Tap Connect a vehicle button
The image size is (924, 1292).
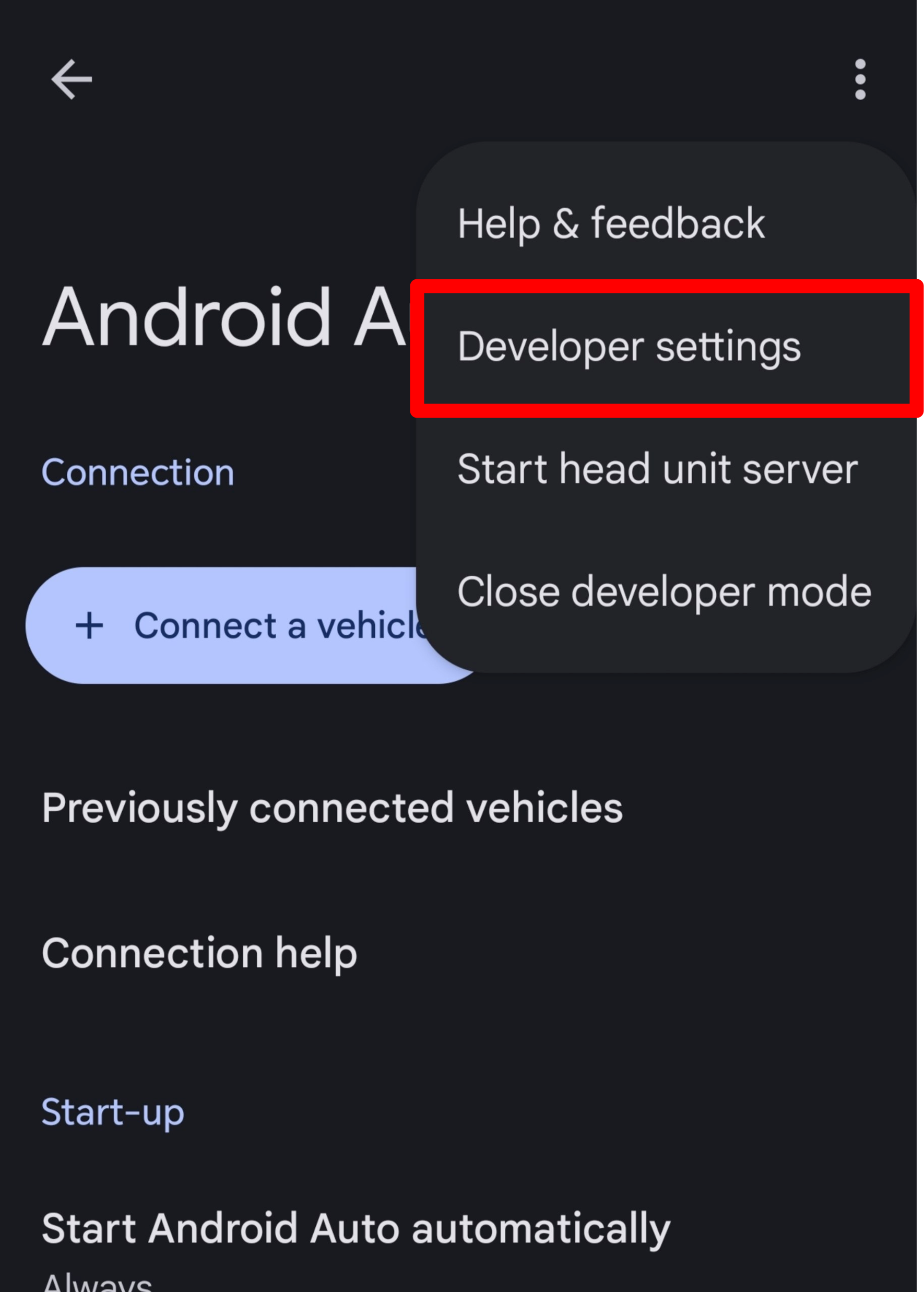(228, 626)
